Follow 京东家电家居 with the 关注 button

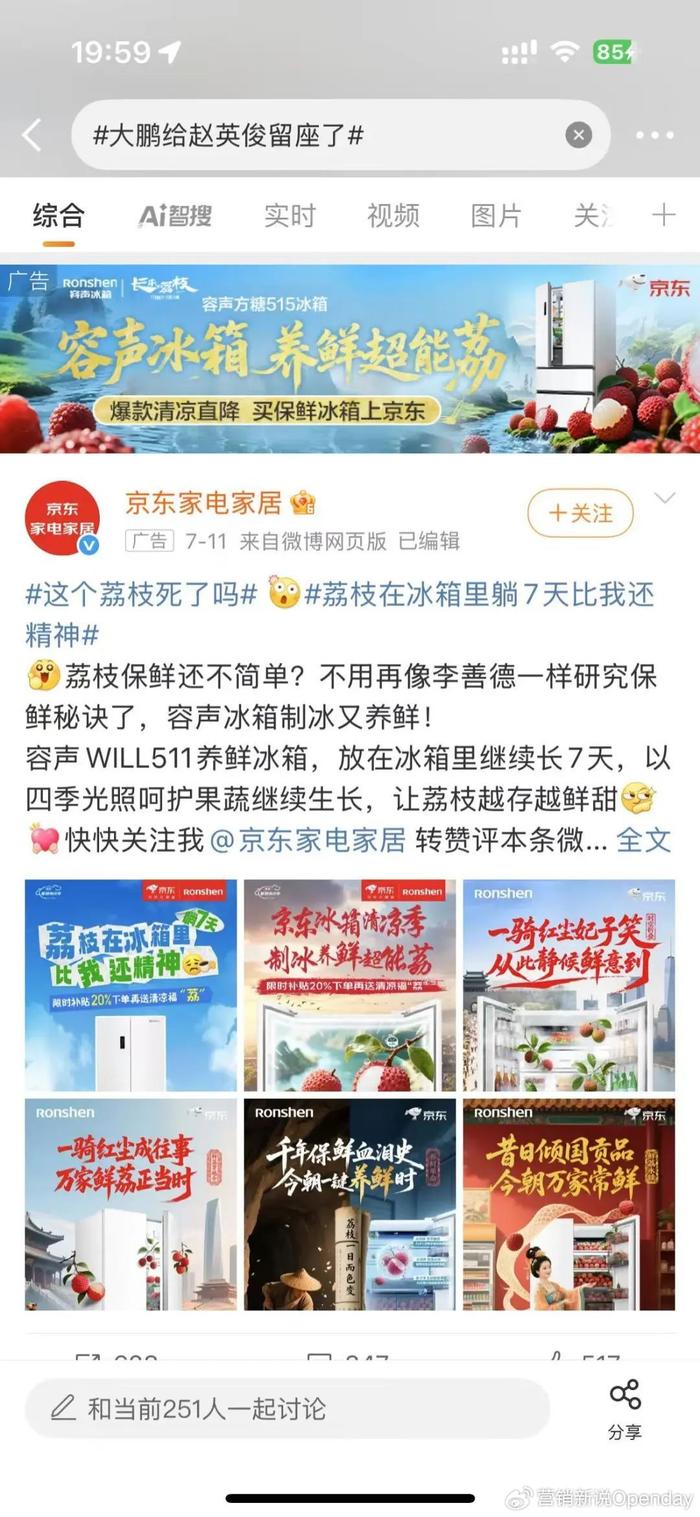point(580,513)
